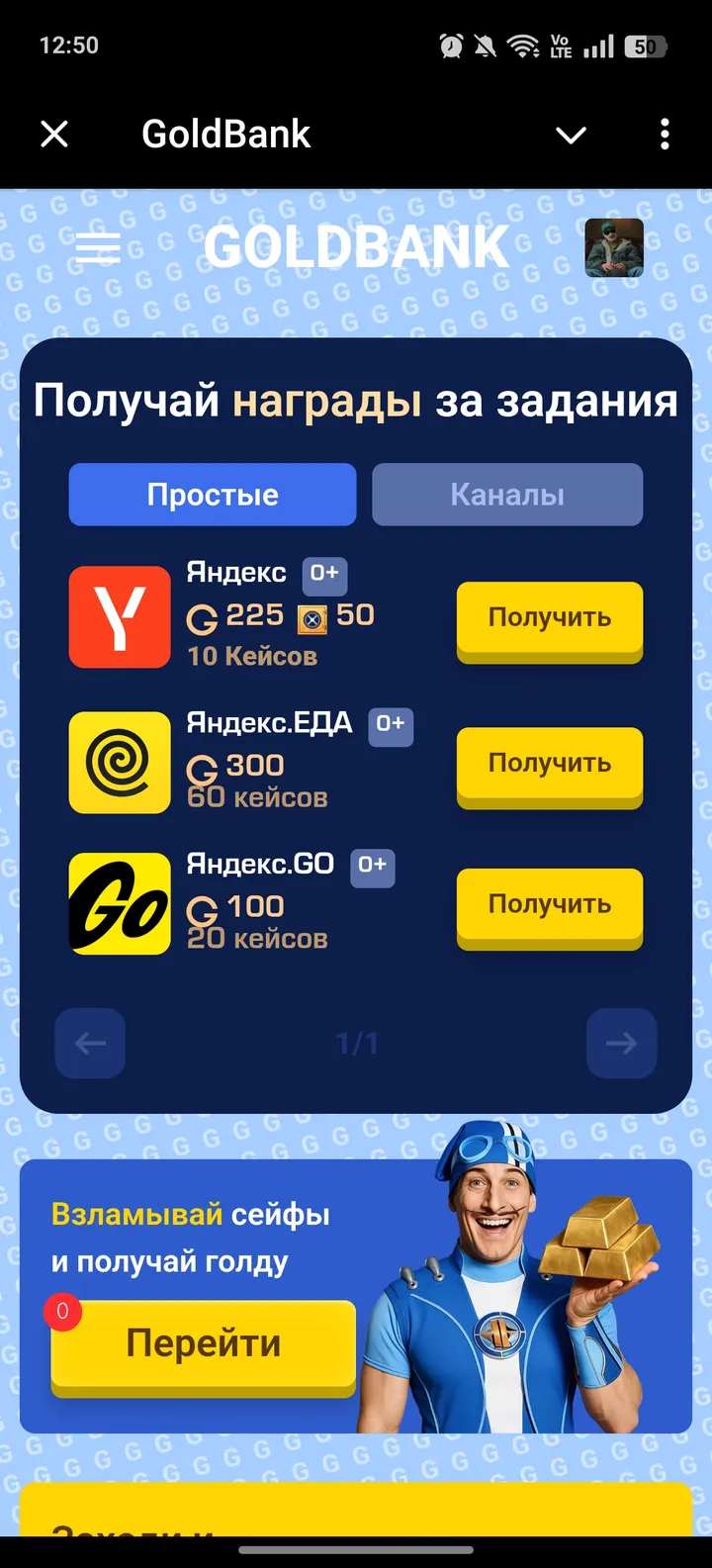Viewport: 712px width, 1568px height.
Task: Click the 1/1 page counter
Action: [x=356, y=1043]
